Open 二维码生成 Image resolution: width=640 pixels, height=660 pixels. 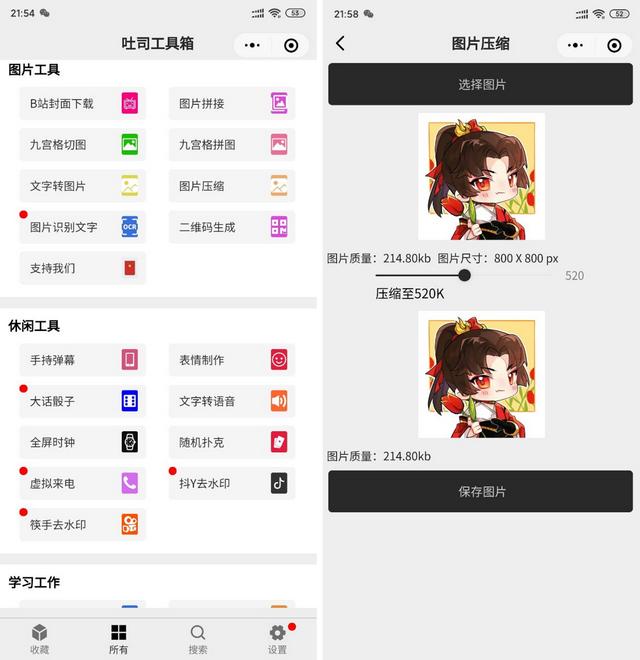point(231,227)
